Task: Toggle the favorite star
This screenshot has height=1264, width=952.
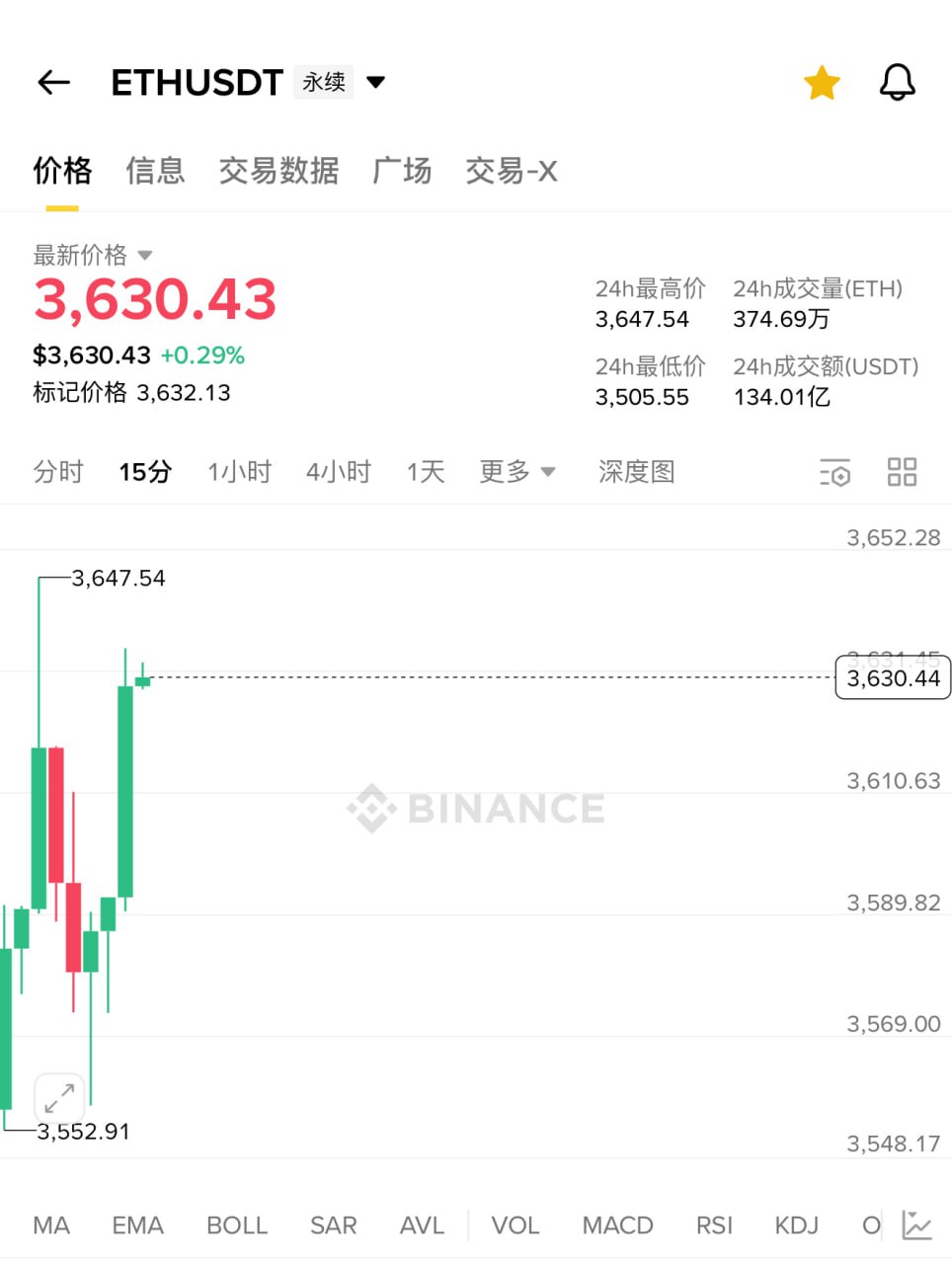Action: pos(822,83)
